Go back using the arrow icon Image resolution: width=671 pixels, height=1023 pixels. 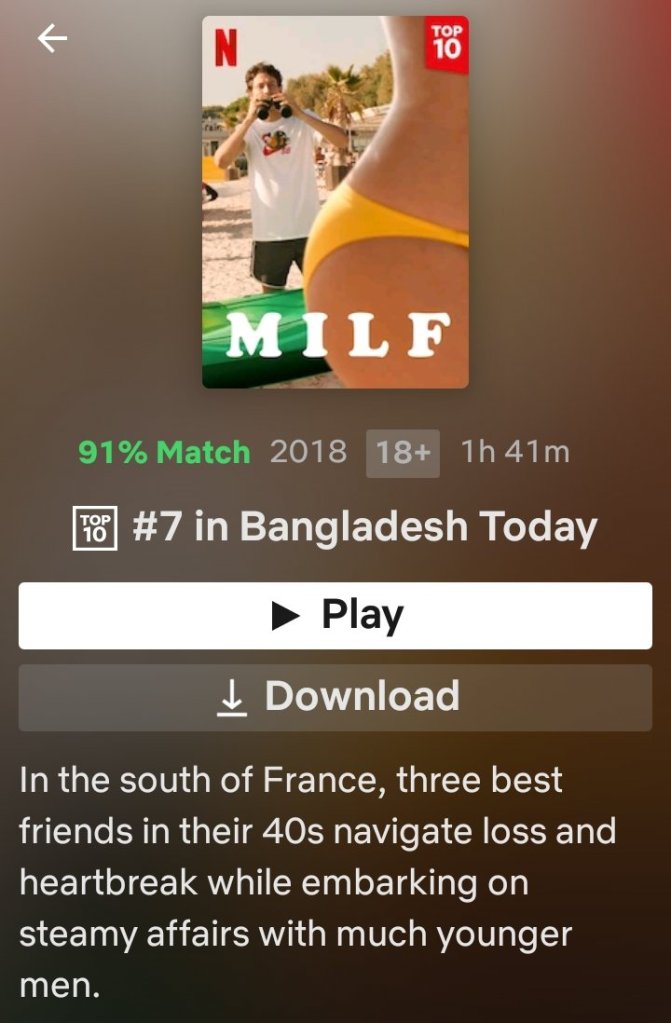pyautogui.click(x=52, y=39)
